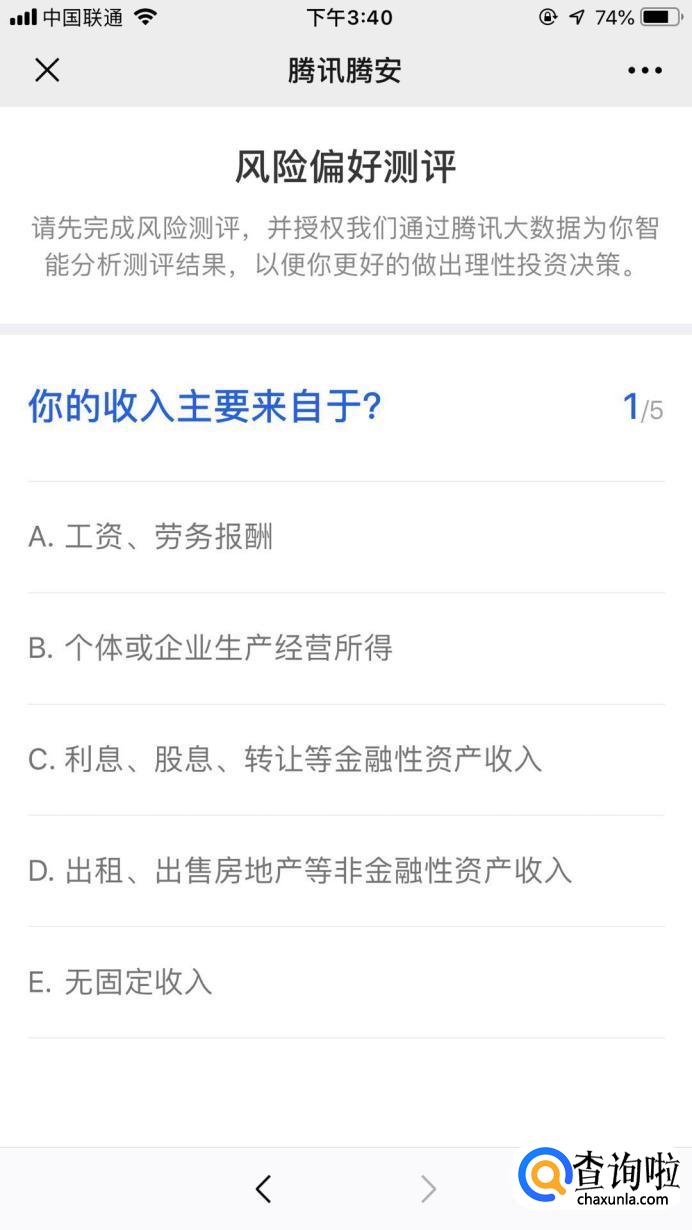The image size is (692, 1230).
Task: Go back with the bottom left arrow
Action: click(263, 1188)
